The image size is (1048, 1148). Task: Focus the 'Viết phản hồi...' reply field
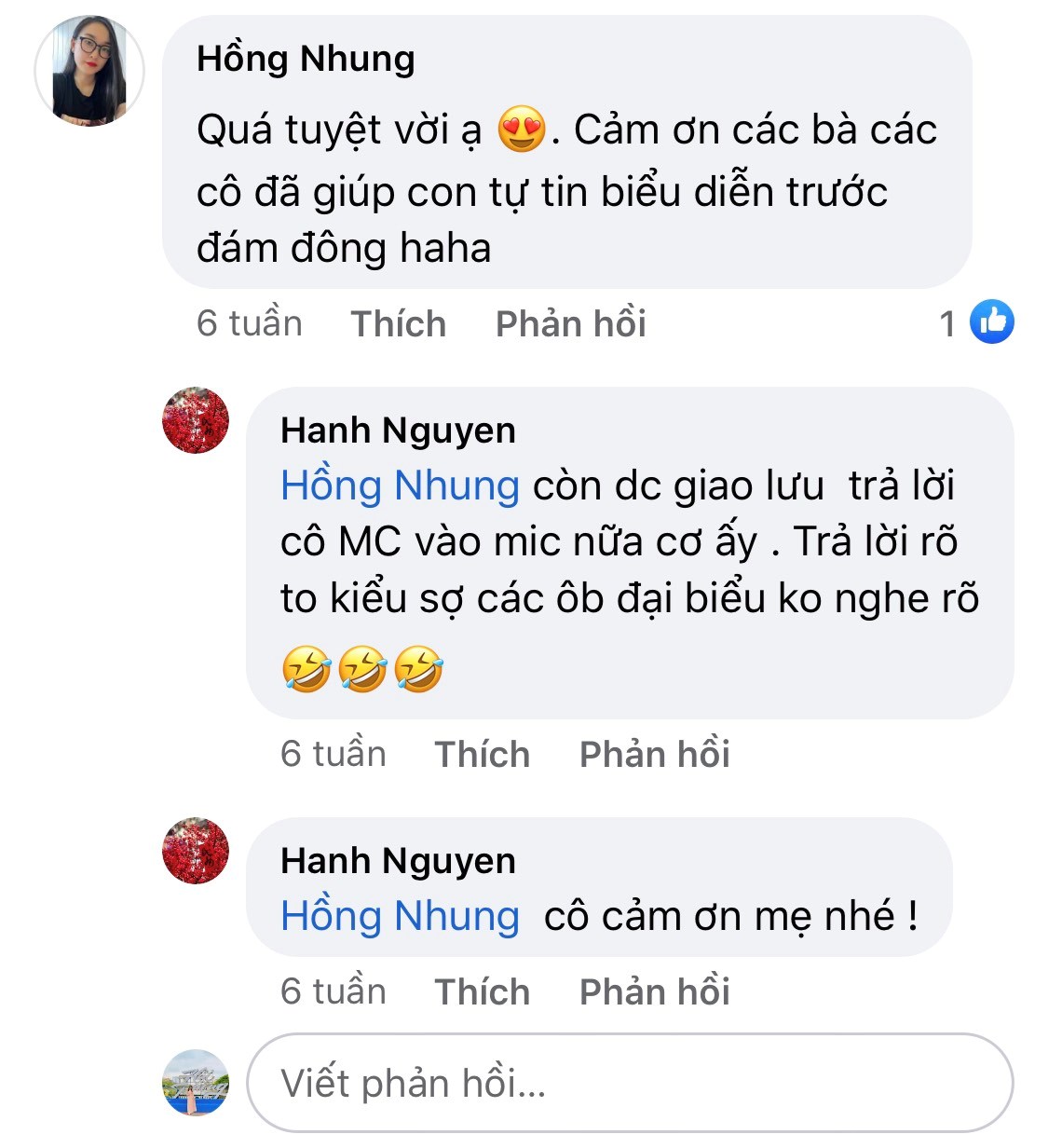tap(629, 1084)
